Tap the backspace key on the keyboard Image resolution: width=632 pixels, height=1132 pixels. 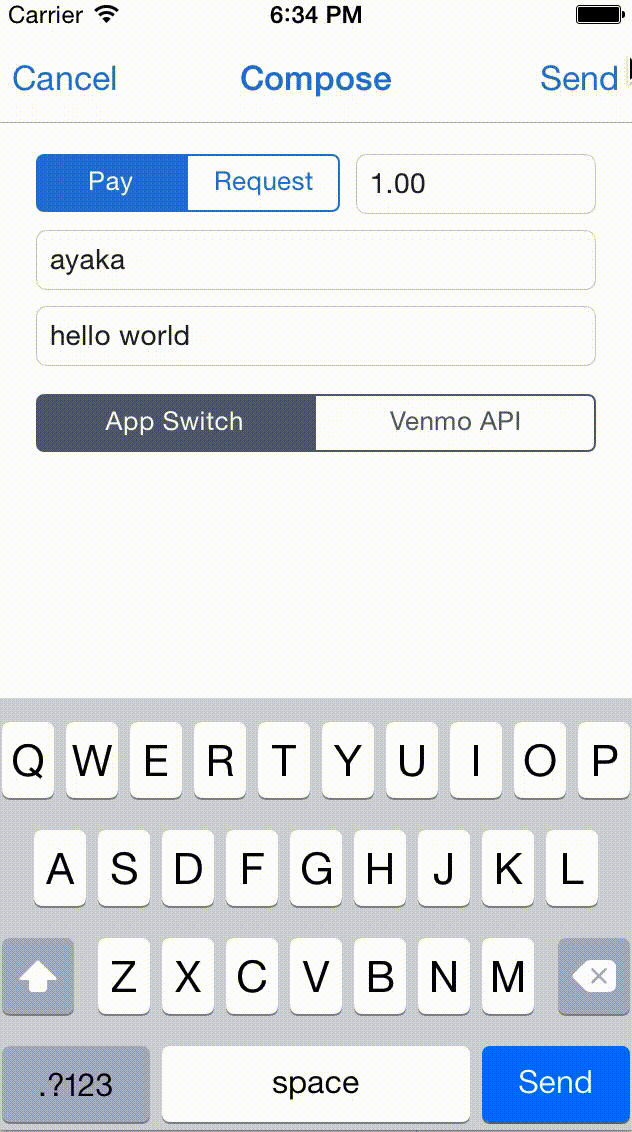[594, 977]
